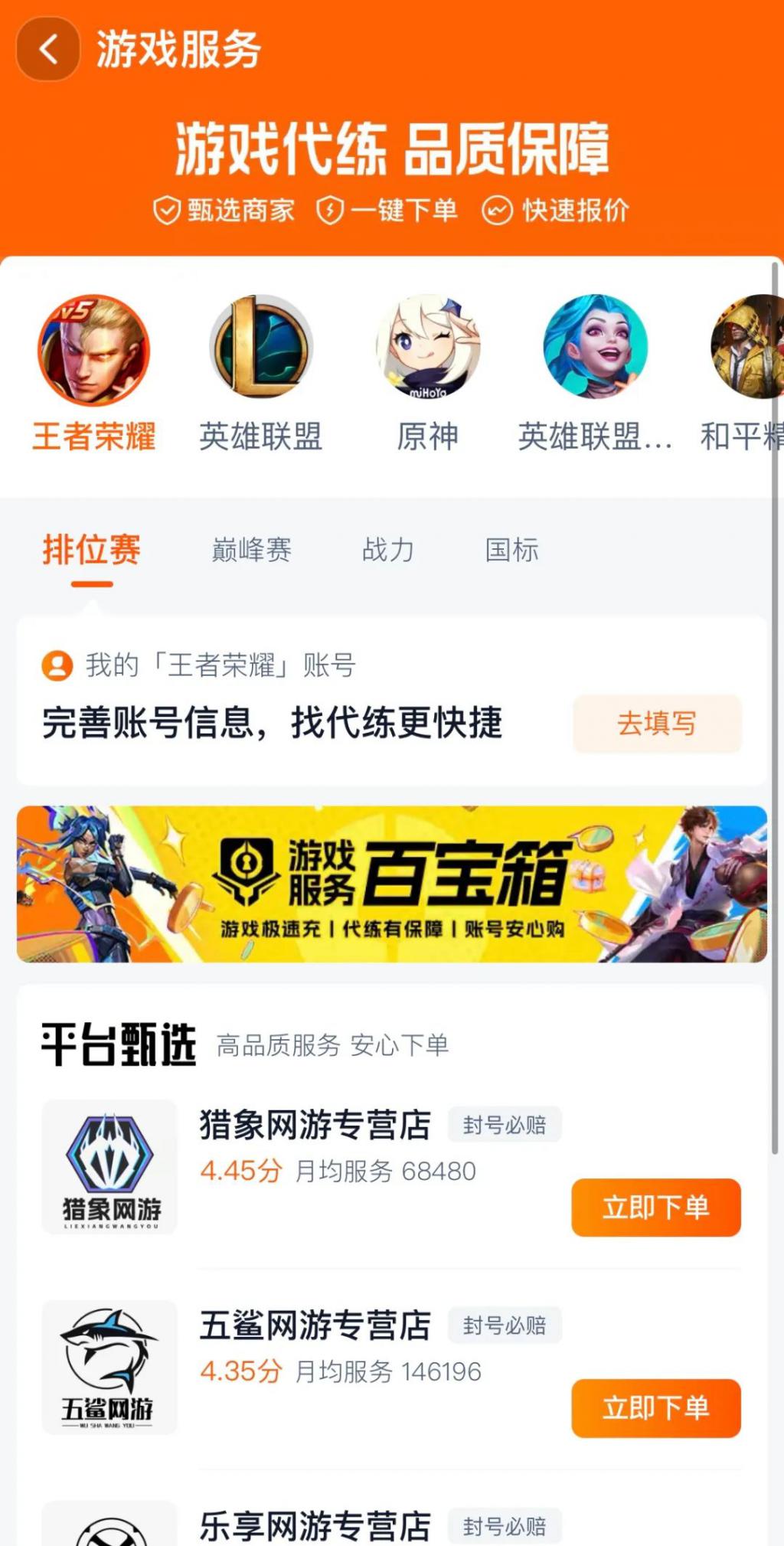
Task: Order now from 猎象网游专营店
Action: point(655,1208)
